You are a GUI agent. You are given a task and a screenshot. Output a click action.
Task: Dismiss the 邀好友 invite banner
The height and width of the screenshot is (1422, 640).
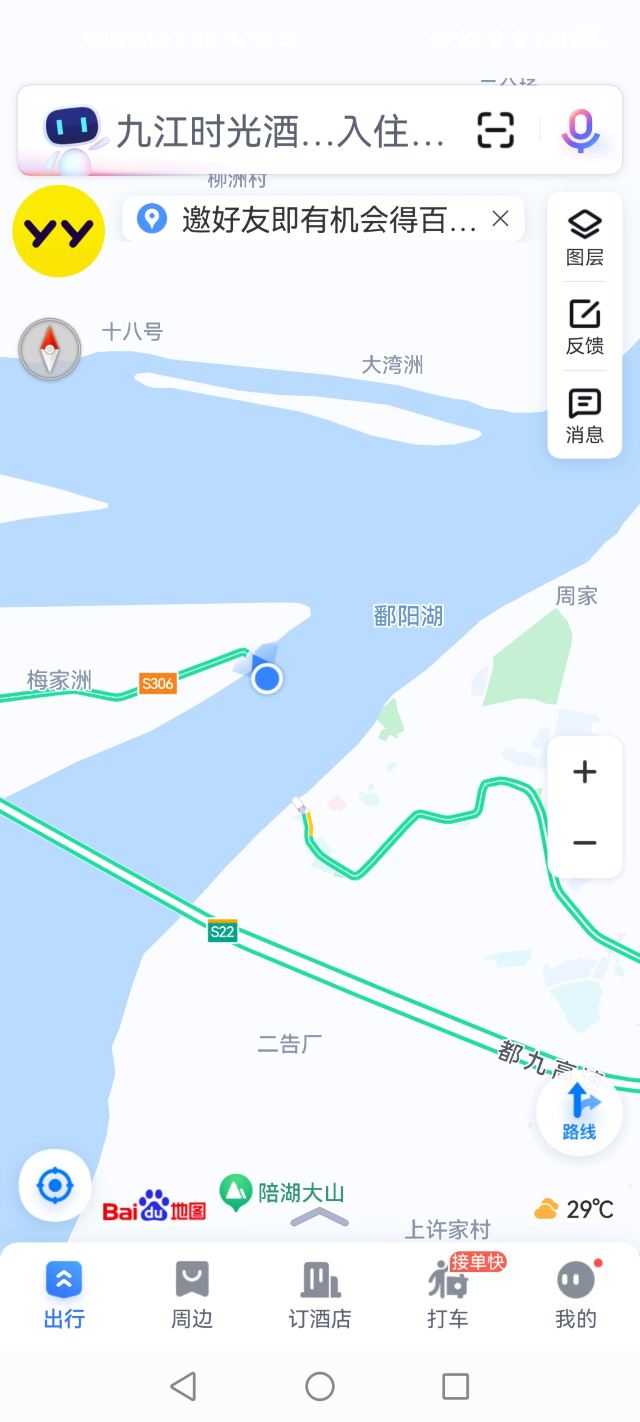501,219
